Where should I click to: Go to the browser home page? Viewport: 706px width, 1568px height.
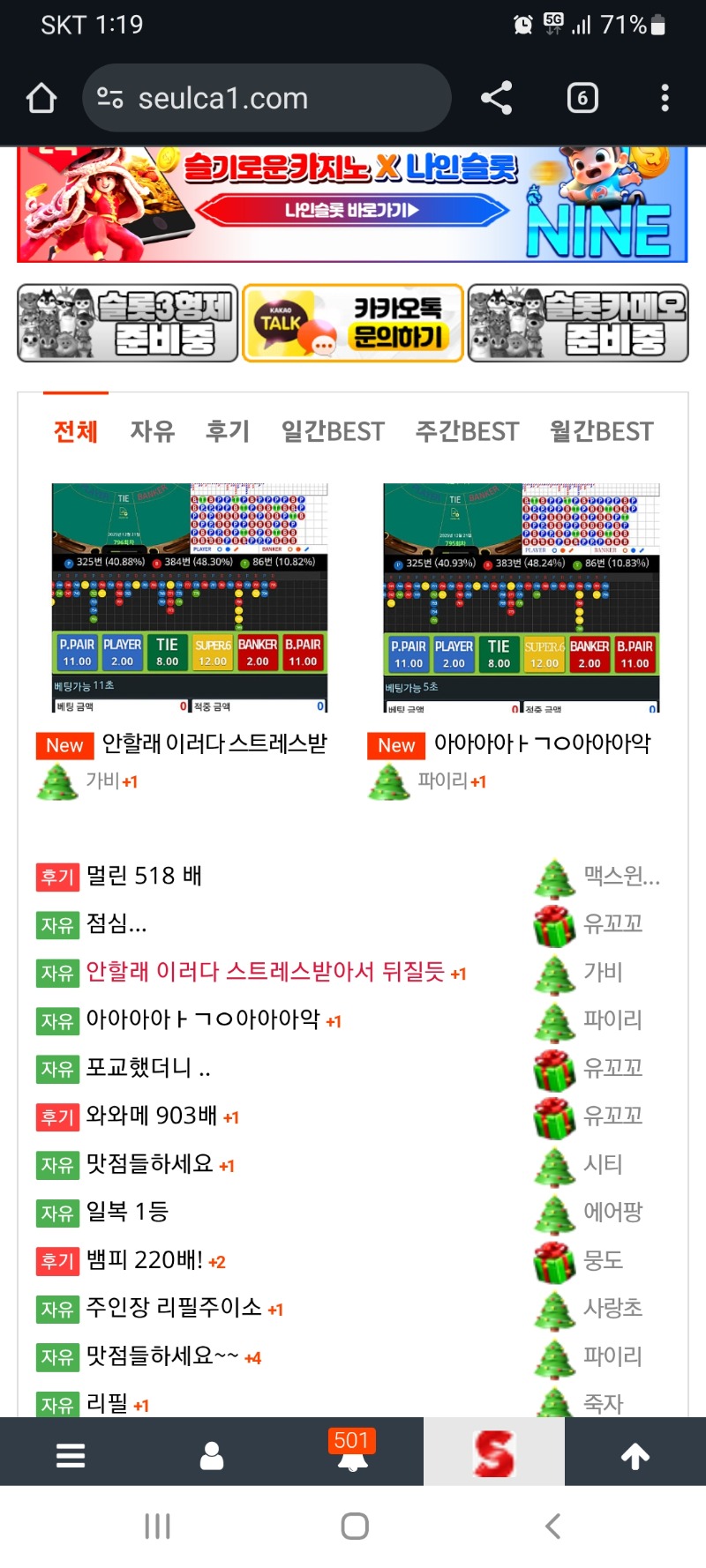pos(41,98)
